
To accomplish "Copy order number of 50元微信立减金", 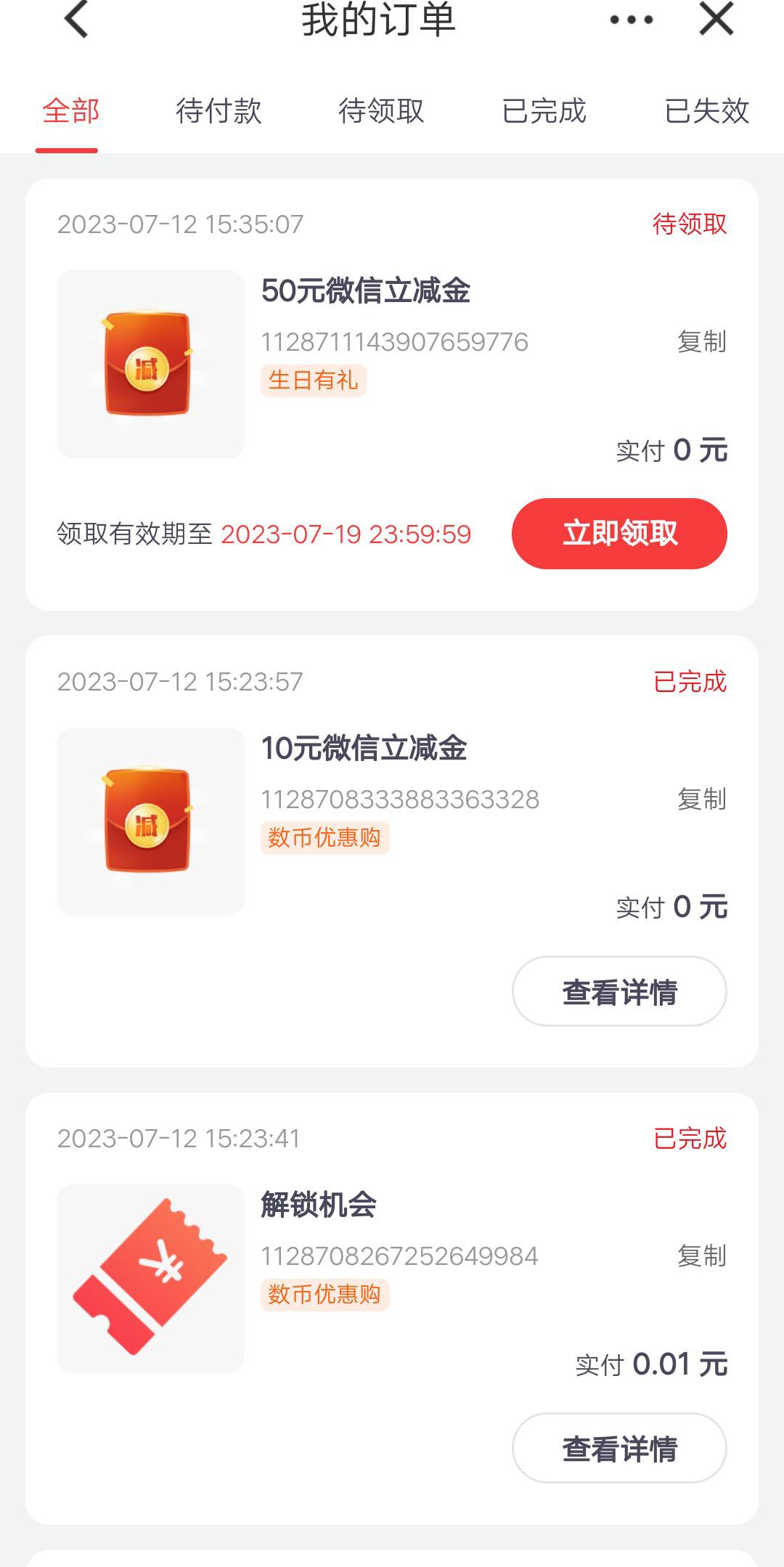I will coord(701,342).
